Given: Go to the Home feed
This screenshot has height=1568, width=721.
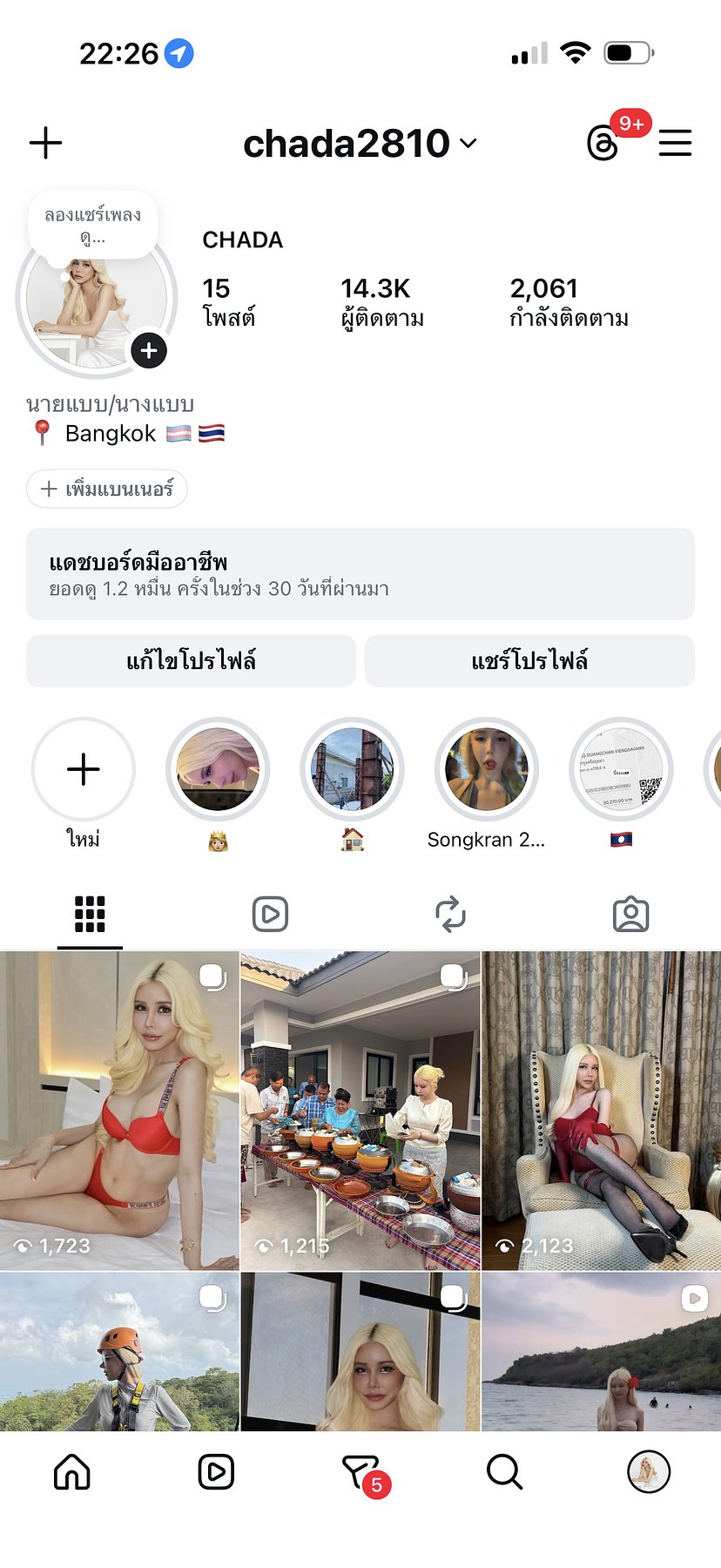Looking at the screenshot, I should point(72,1472).
